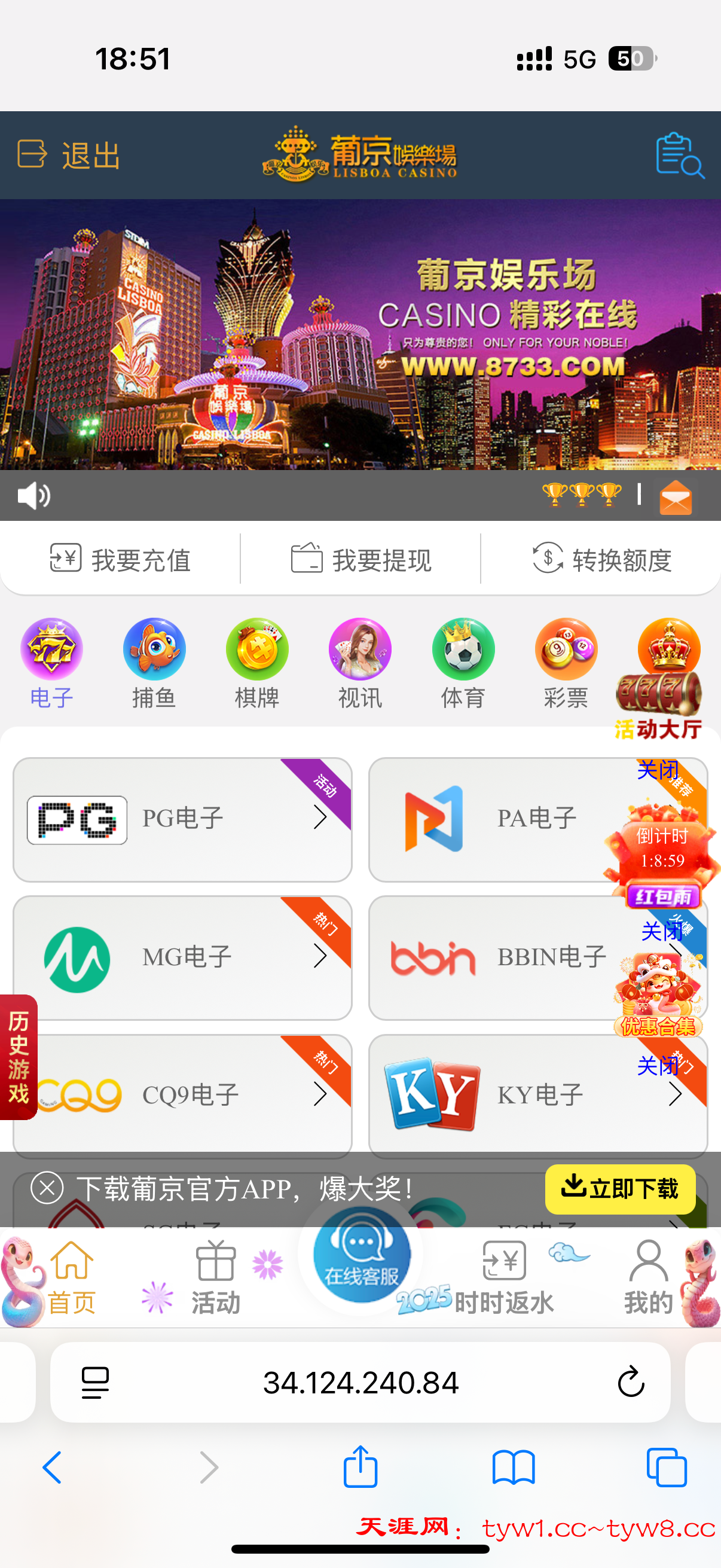The width and height of the screenshot is (721, 1568).
Task: Select the 视讯 category
Action: click(x=360, y=663)
